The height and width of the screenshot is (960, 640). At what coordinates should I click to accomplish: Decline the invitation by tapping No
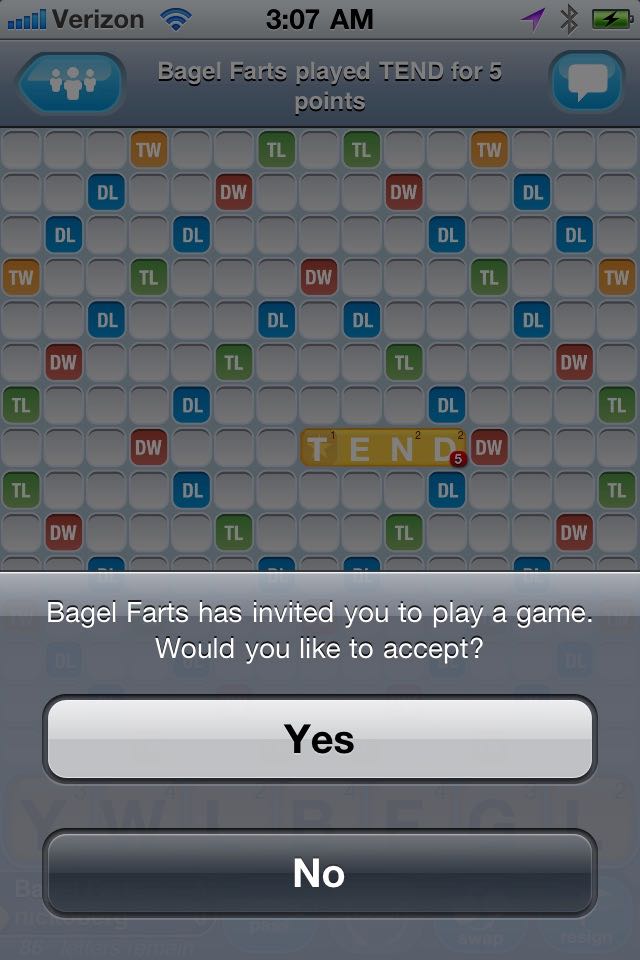[319, 873]
